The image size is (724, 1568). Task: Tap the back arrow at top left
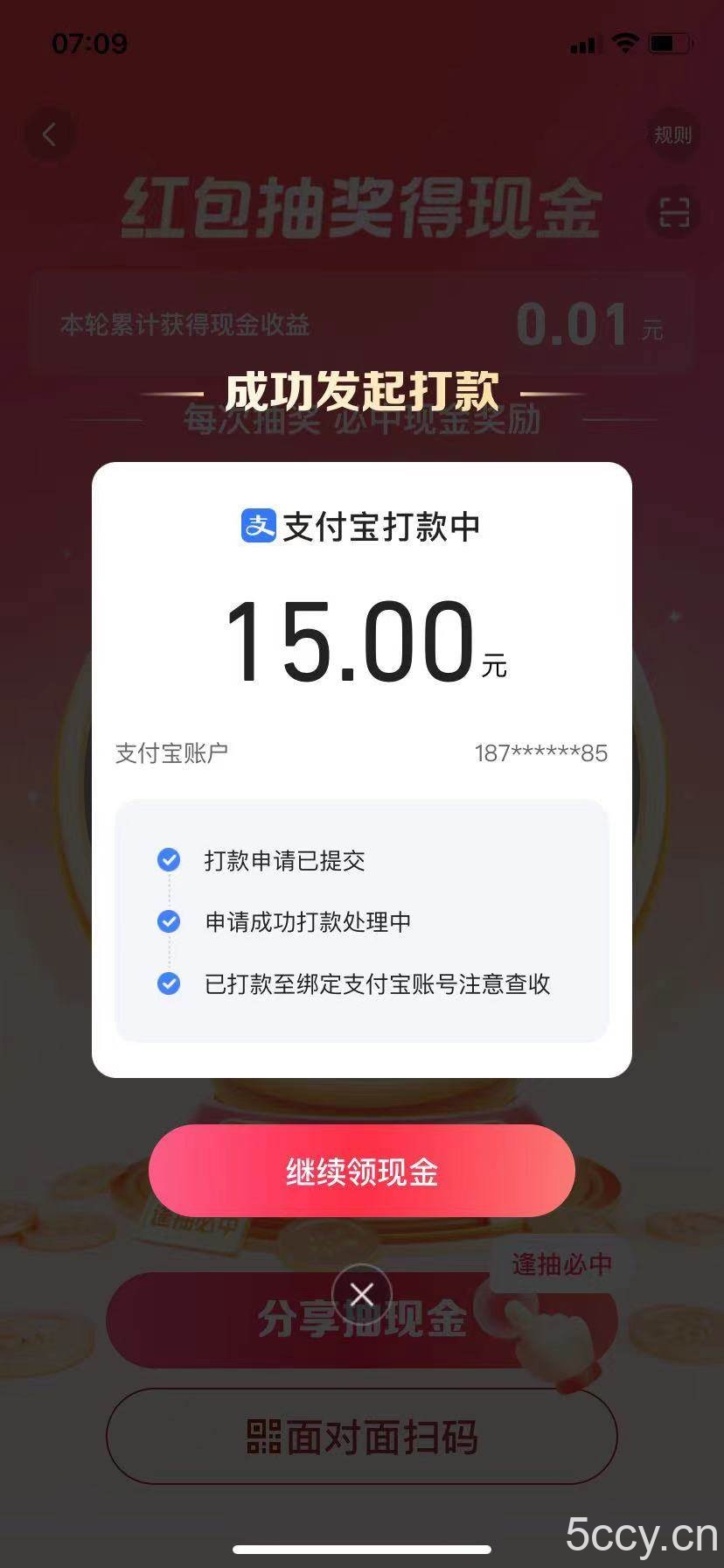(x=50, y=136)
